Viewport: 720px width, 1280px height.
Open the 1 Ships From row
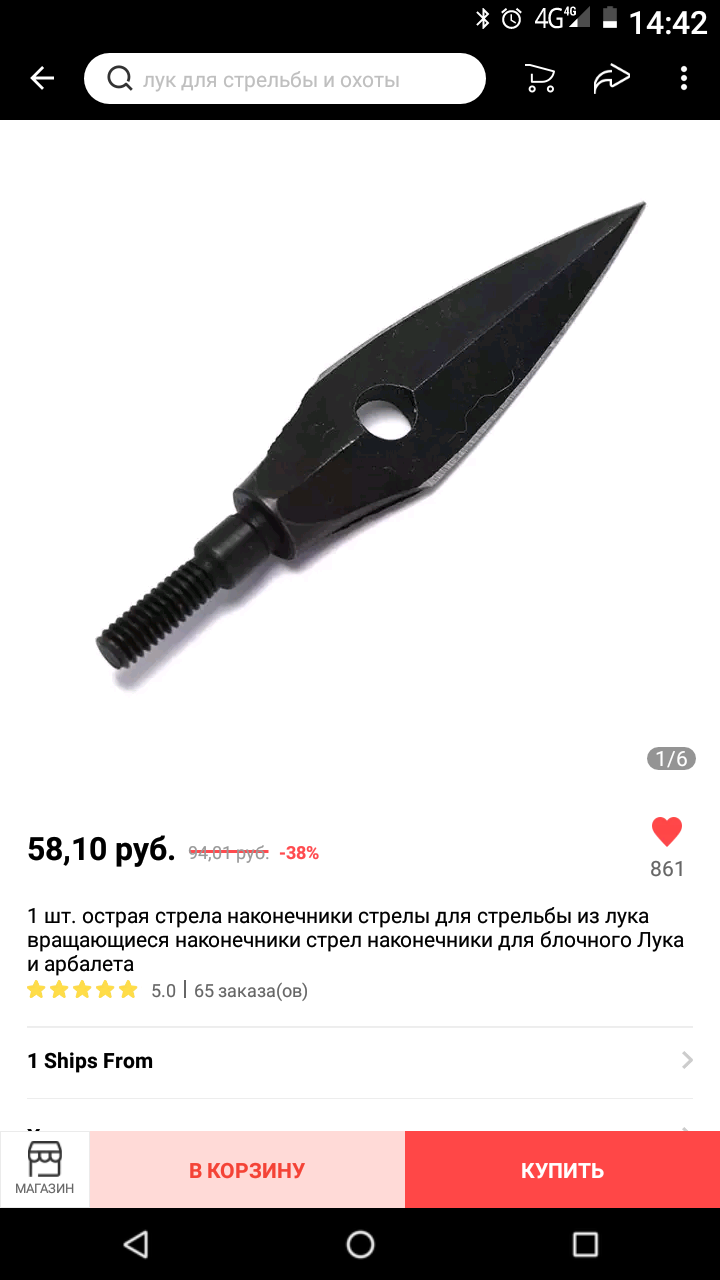[360, 1061]
